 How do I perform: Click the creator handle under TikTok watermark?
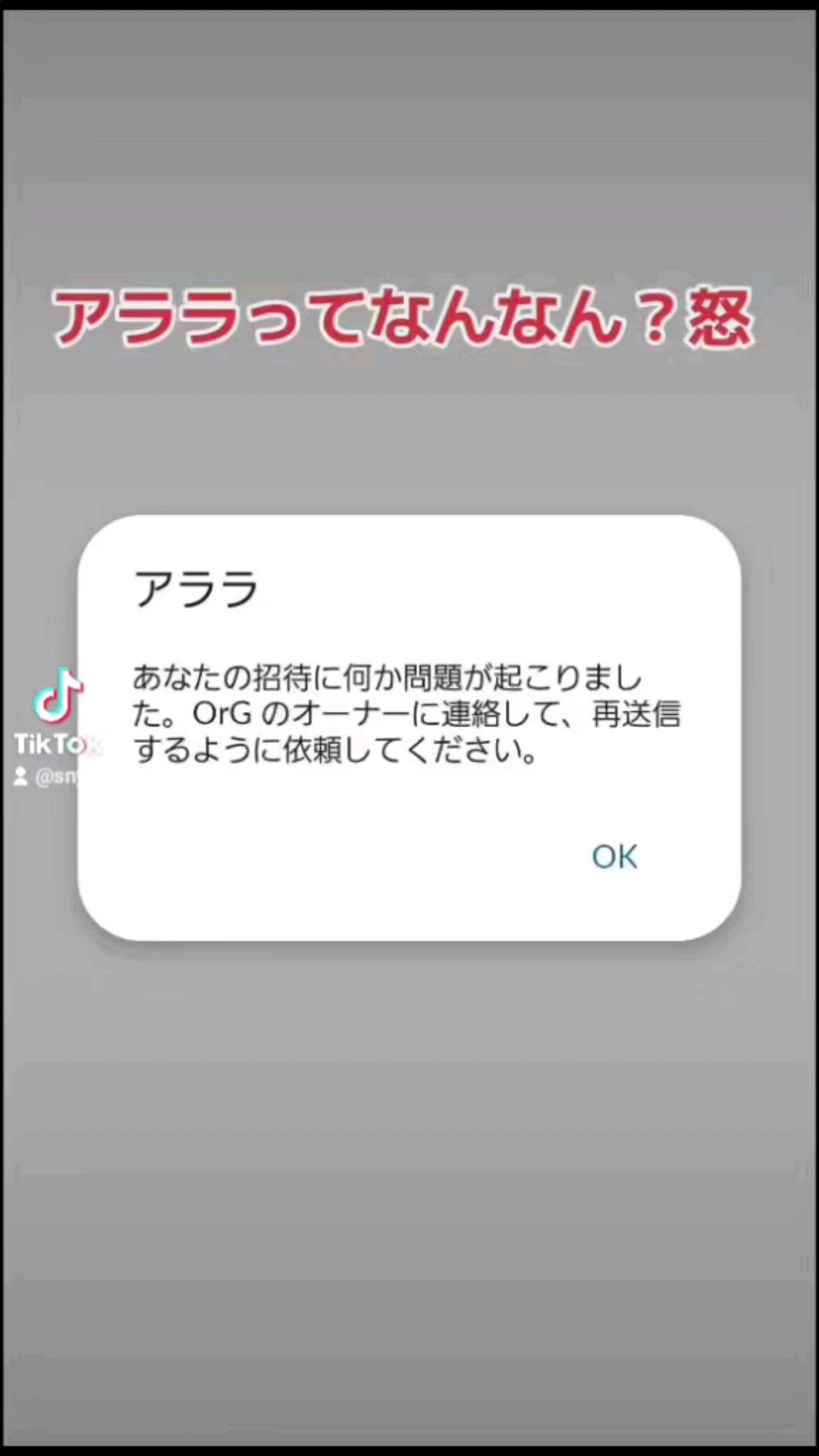coord(57,776)
